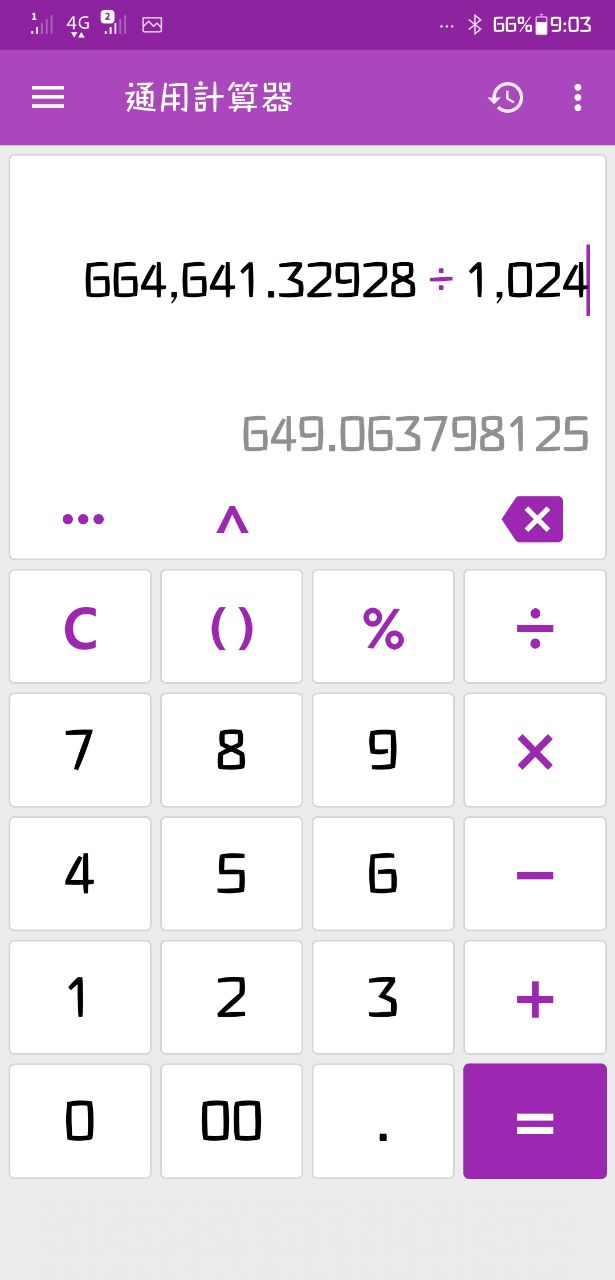Expand the caret panel above keypad
The width and height of the screenshot is (615, 1280).
[232, 519]
